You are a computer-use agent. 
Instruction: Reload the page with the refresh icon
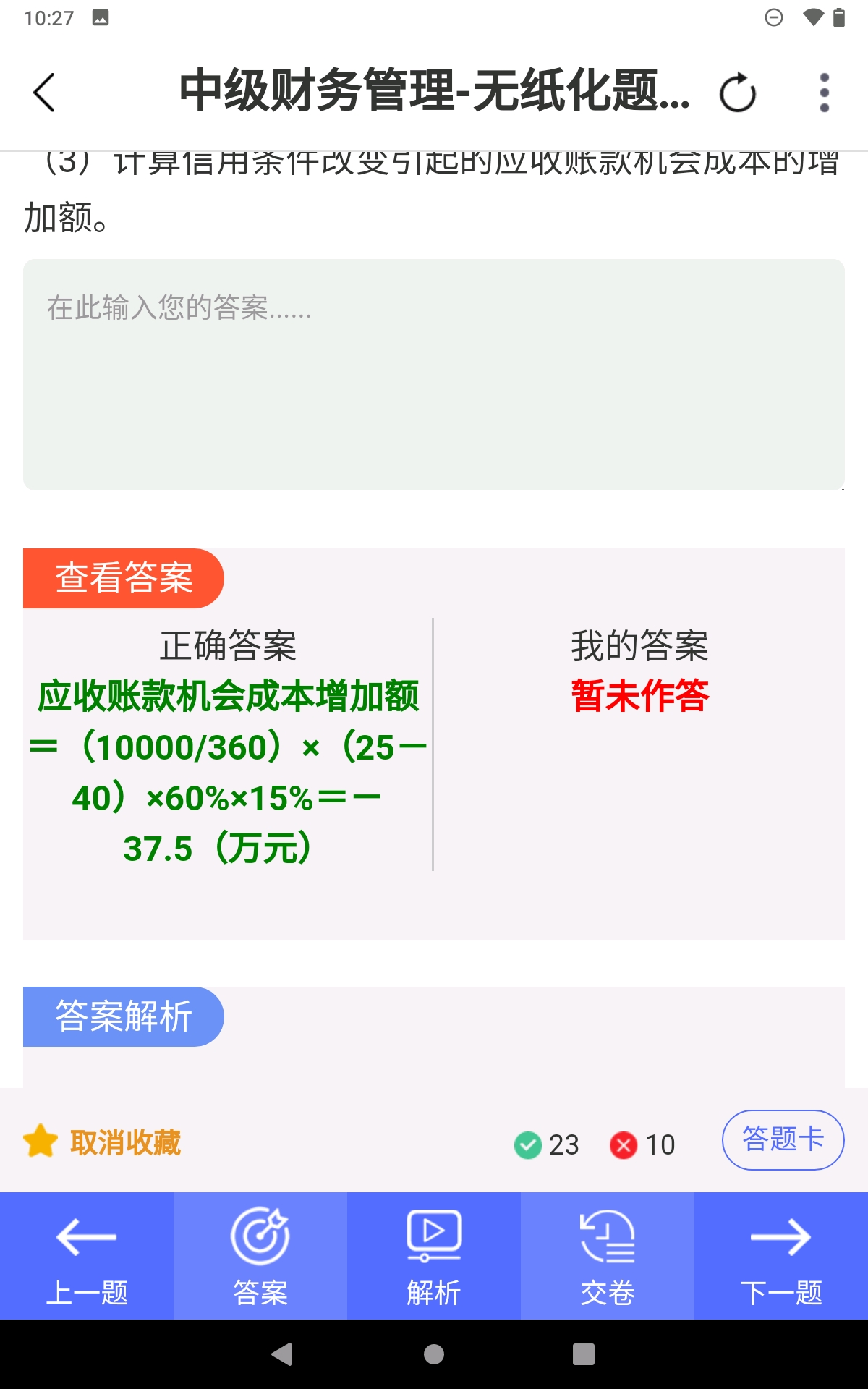pos(738,93)
